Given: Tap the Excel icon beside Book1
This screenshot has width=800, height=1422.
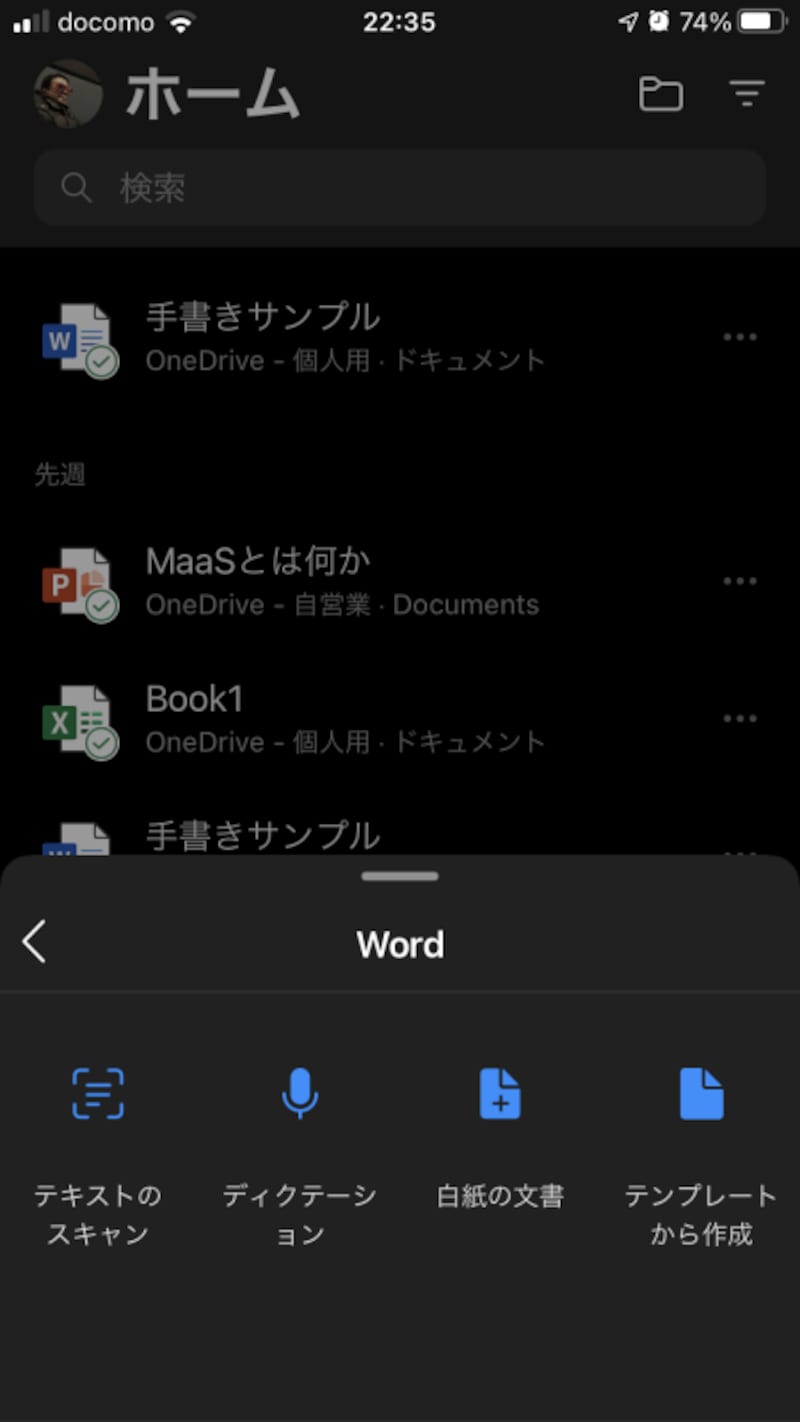Looking at the screenshot, I should (x=80, y=720).
